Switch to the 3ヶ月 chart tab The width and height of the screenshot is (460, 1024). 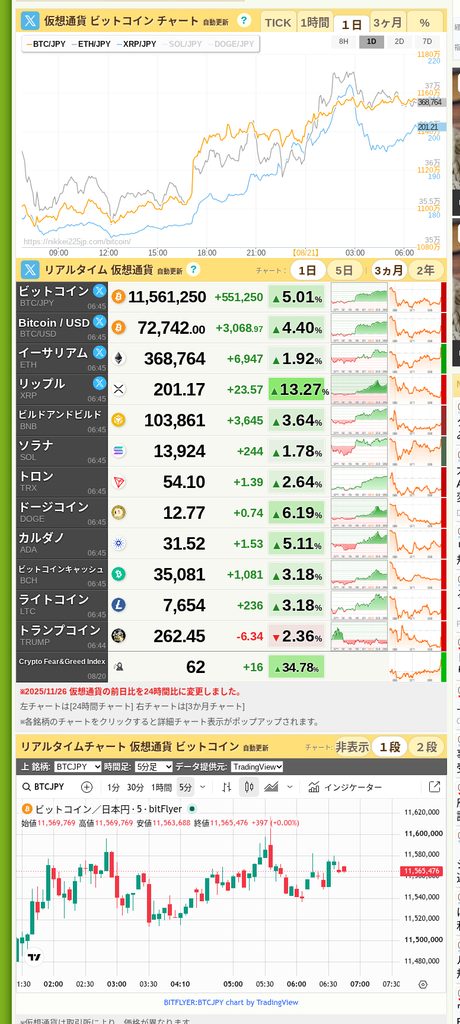pos(387,23)
